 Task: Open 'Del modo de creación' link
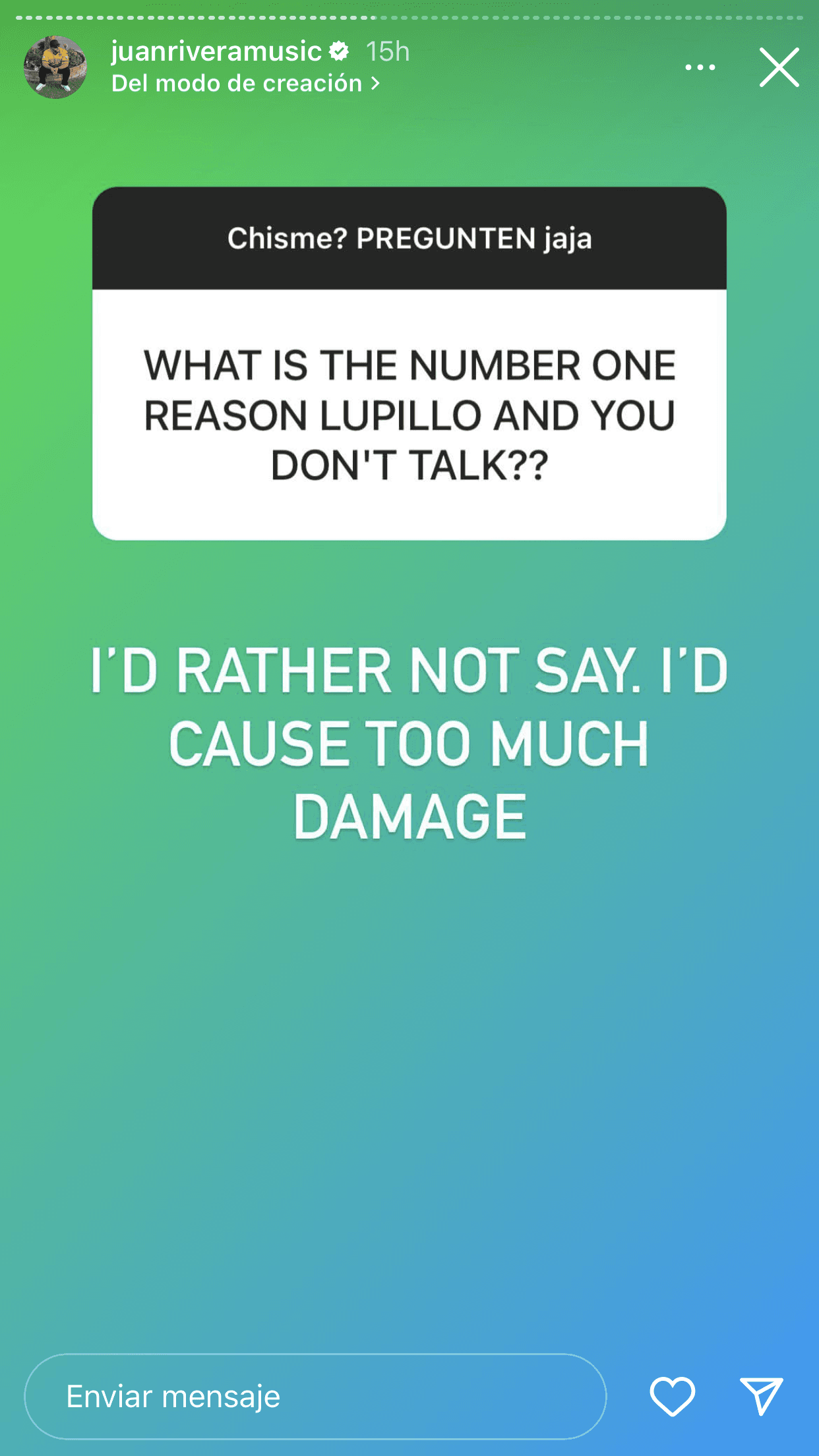tap(245, 84)
